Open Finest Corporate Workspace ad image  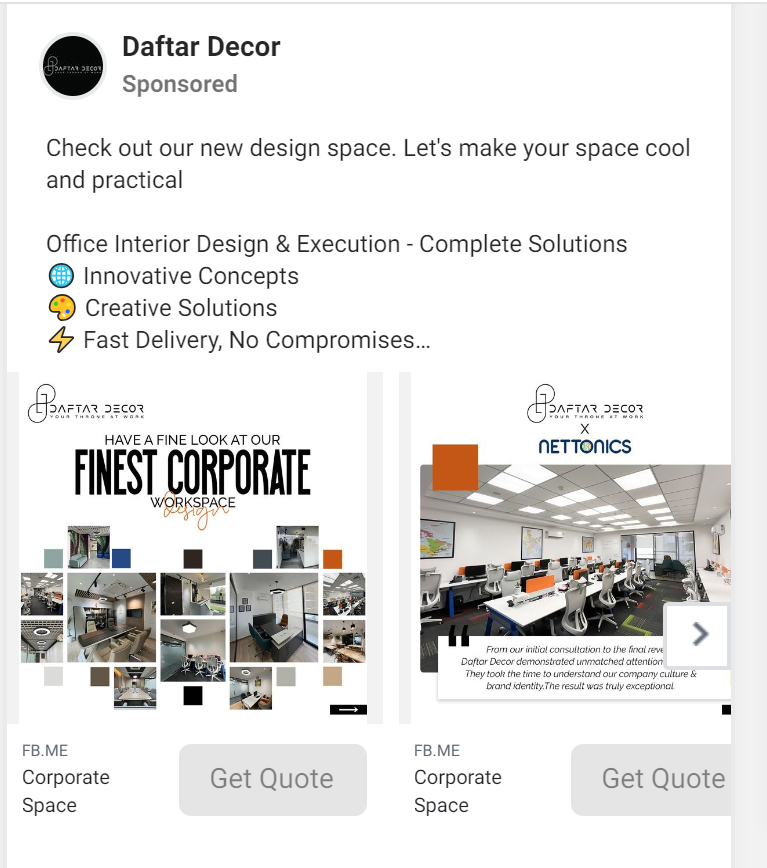point(195,547)
